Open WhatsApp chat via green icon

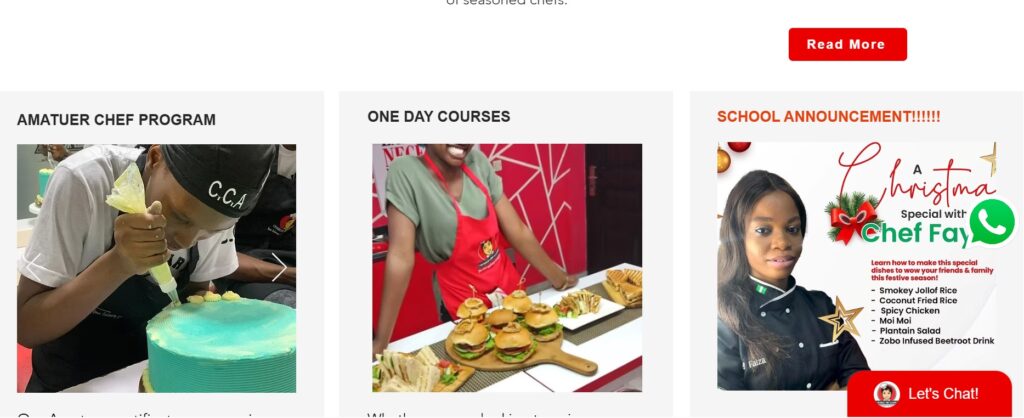tap(991, 222)
